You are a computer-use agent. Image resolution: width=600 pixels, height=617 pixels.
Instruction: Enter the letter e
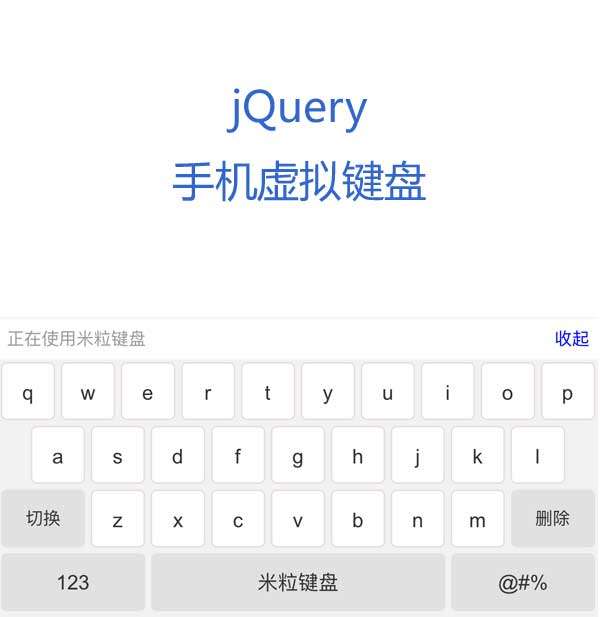pyautogui.click(x=148, y=392)
